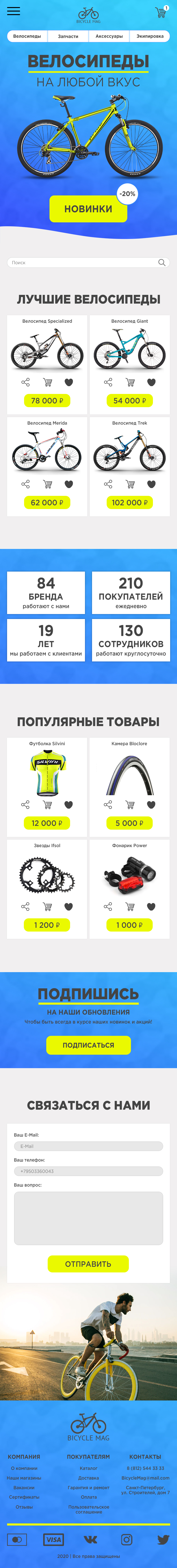Screen dimensions: 177x1568
Task: Like the Велосипед Merida
Action: click(69, 484)
